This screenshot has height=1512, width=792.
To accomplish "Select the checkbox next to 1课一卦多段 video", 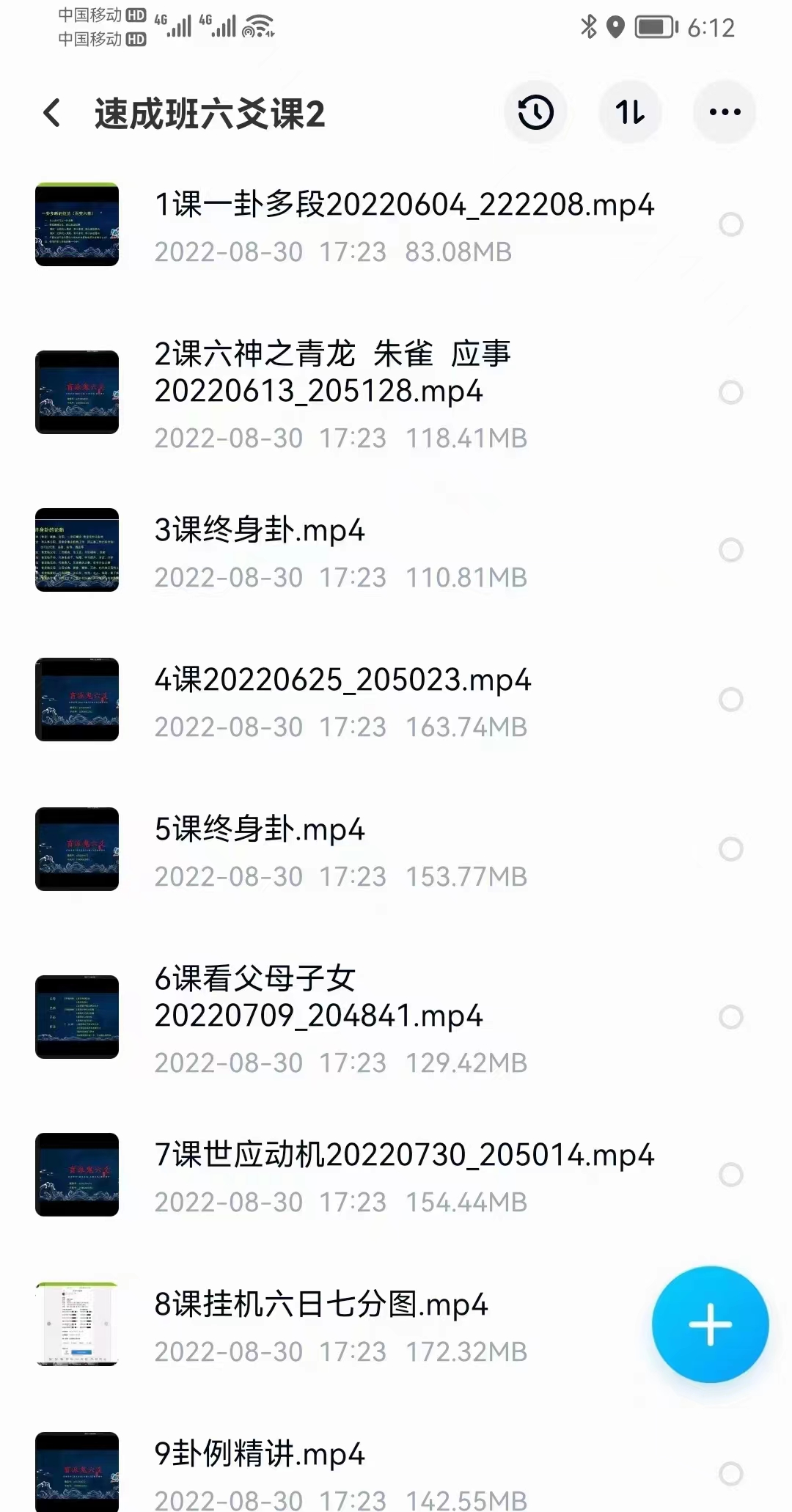I will tap(732, 225).
